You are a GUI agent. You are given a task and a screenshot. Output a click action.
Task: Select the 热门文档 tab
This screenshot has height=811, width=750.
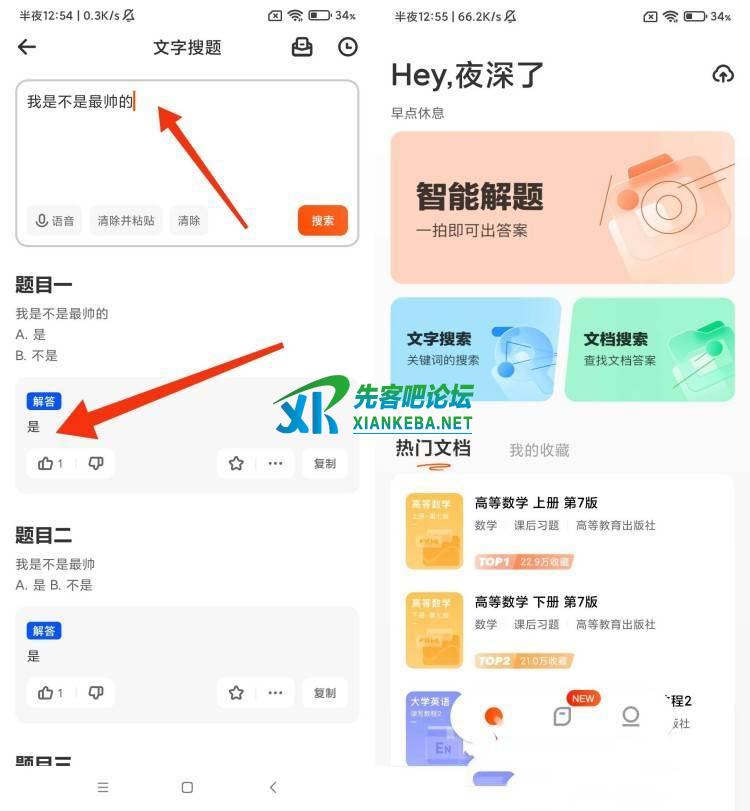coord(432,449)
